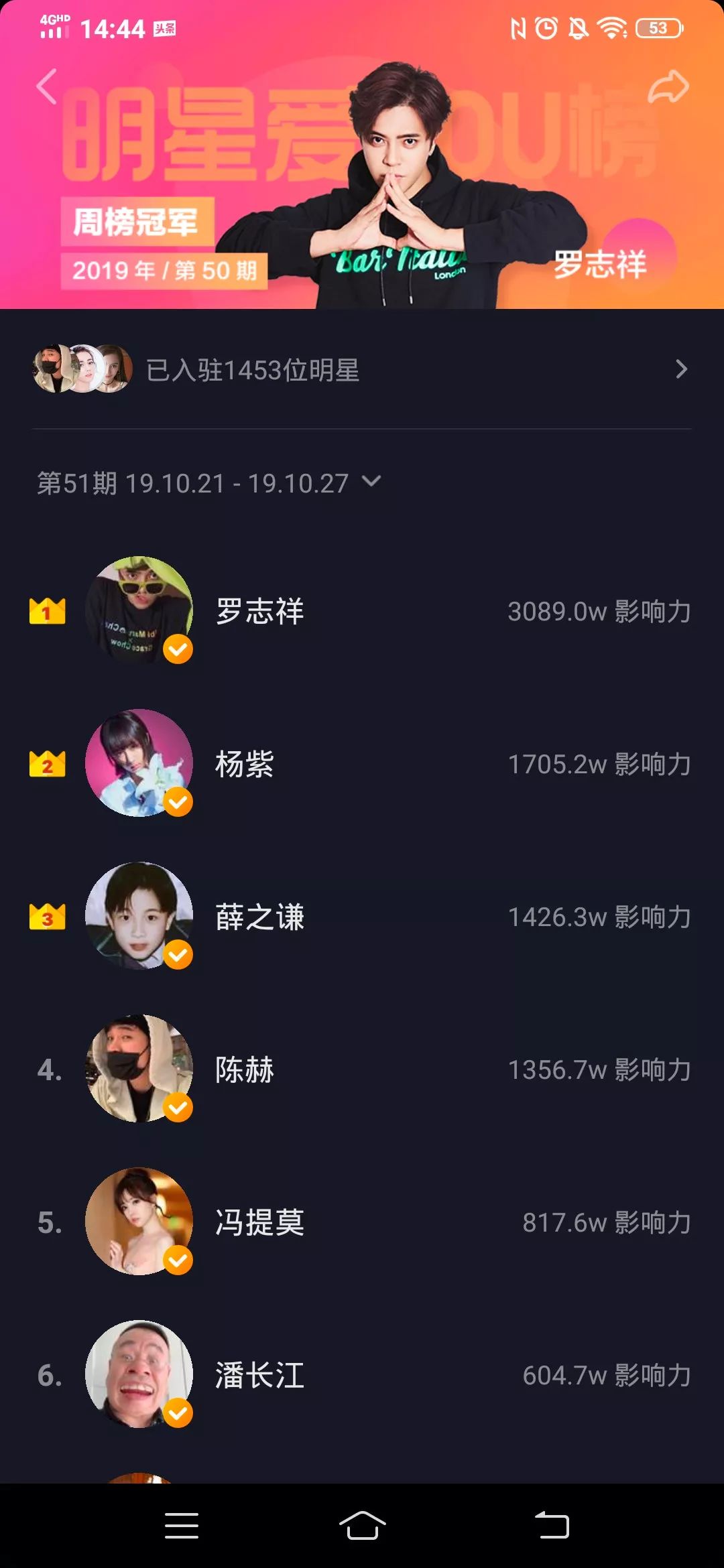Share this star ranking page

(x=668, y=86)
